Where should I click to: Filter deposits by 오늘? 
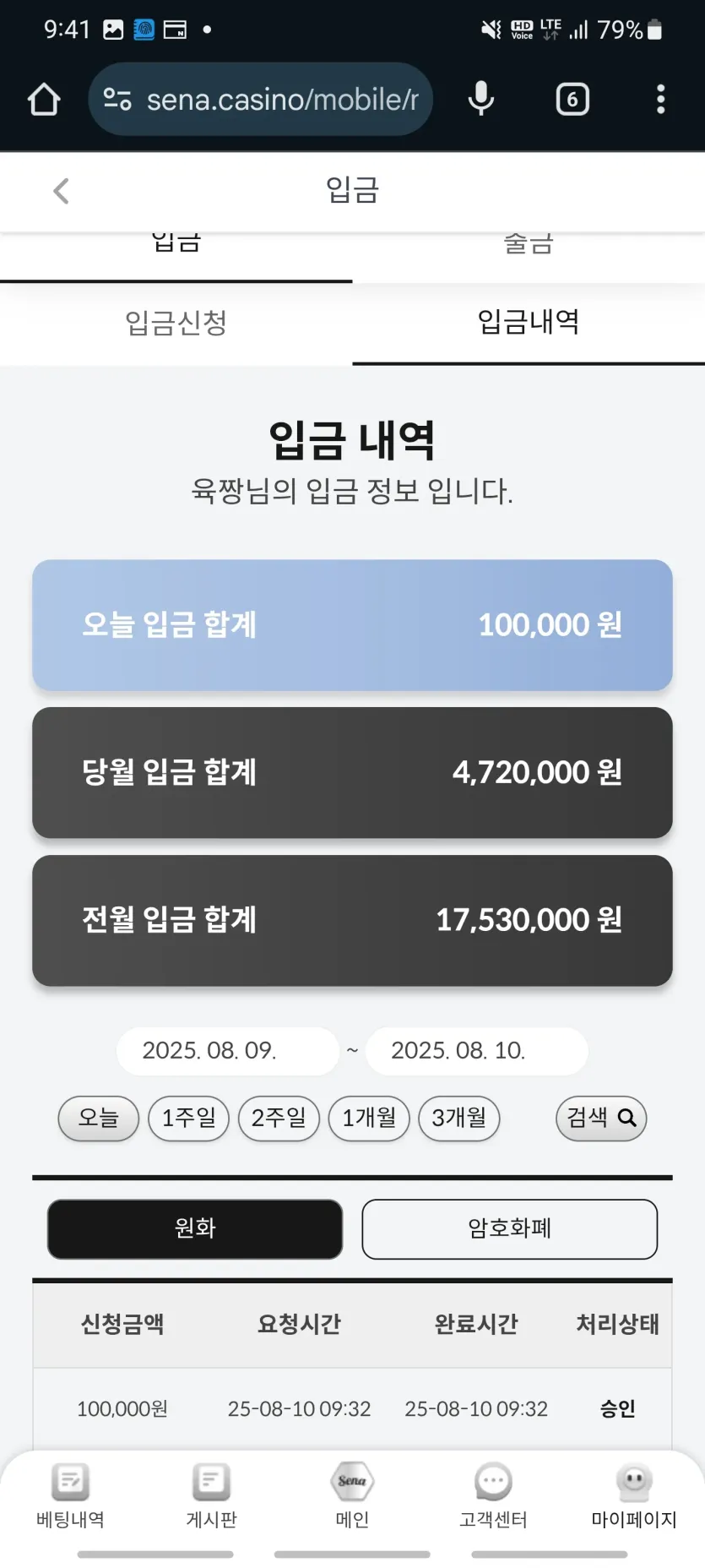pyautogui.click(x=98, y=1119)
